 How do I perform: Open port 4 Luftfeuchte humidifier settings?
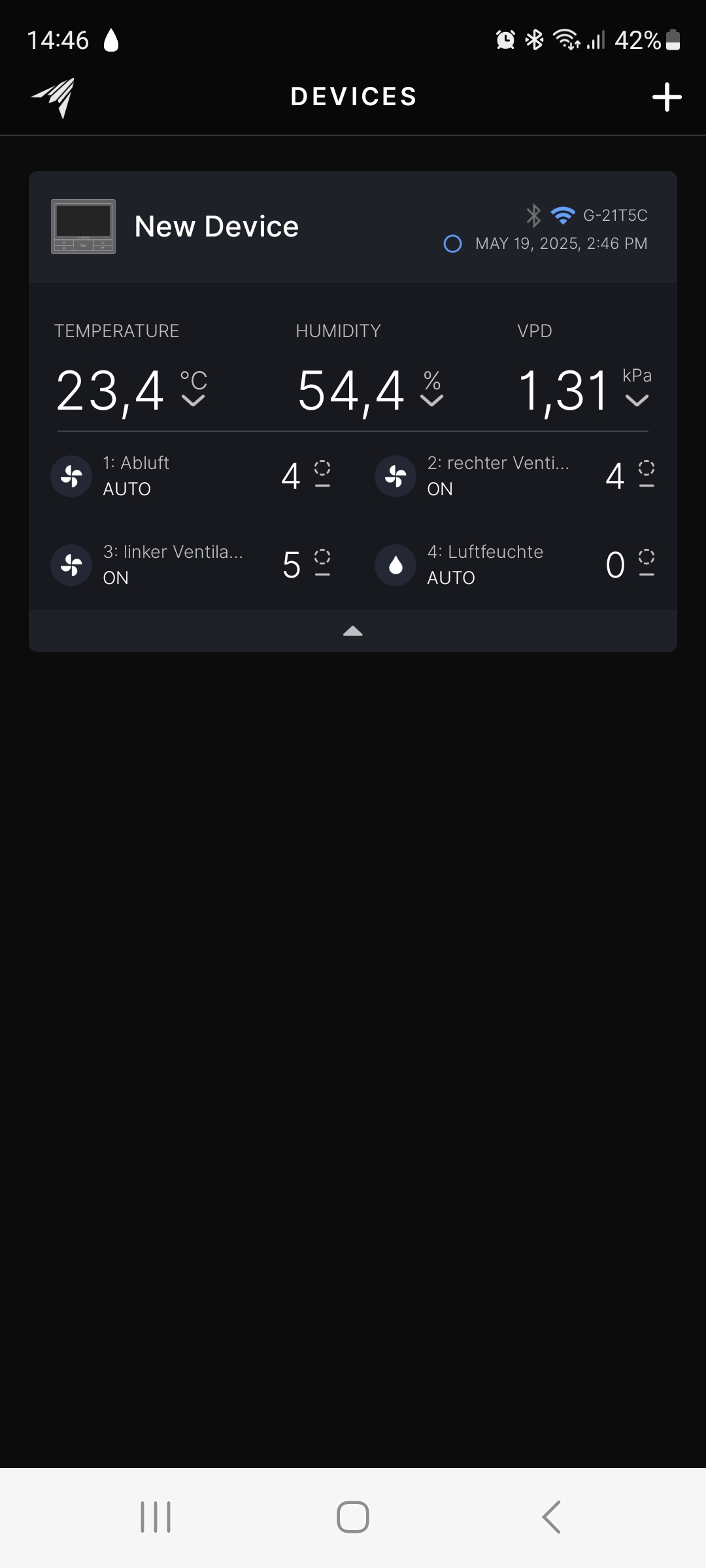coord(514,564)
